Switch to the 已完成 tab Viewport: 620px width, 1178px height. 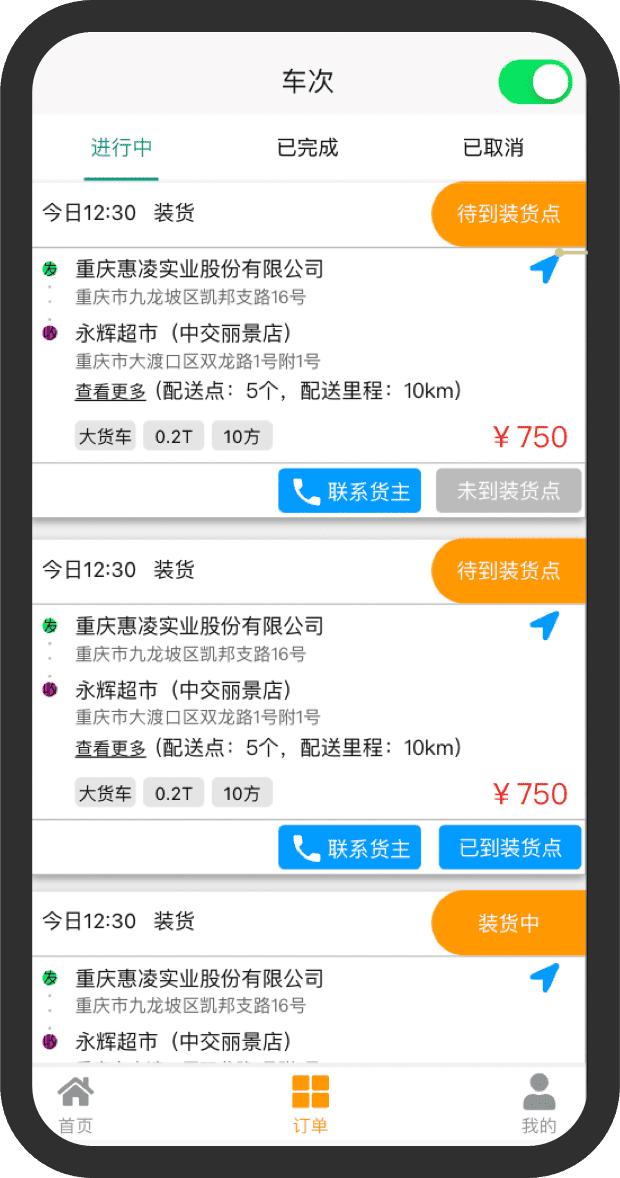coord(308,148)
